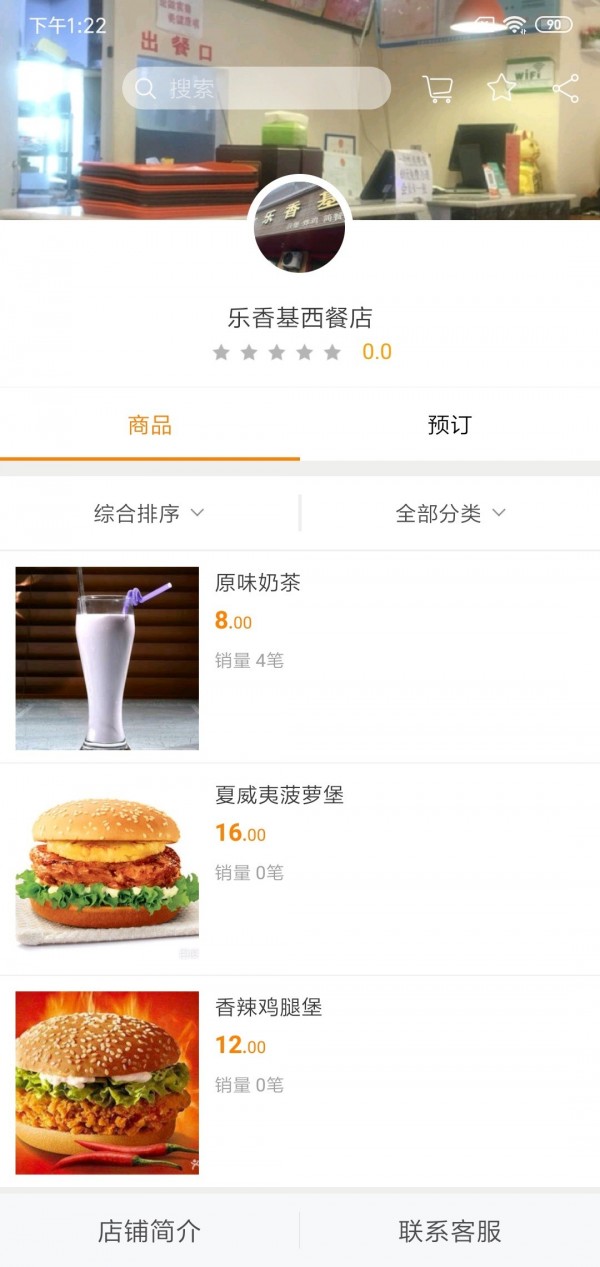Screen dimensions: 600x1267
Task: Open the shopping cart
Action: pos(438,89)
